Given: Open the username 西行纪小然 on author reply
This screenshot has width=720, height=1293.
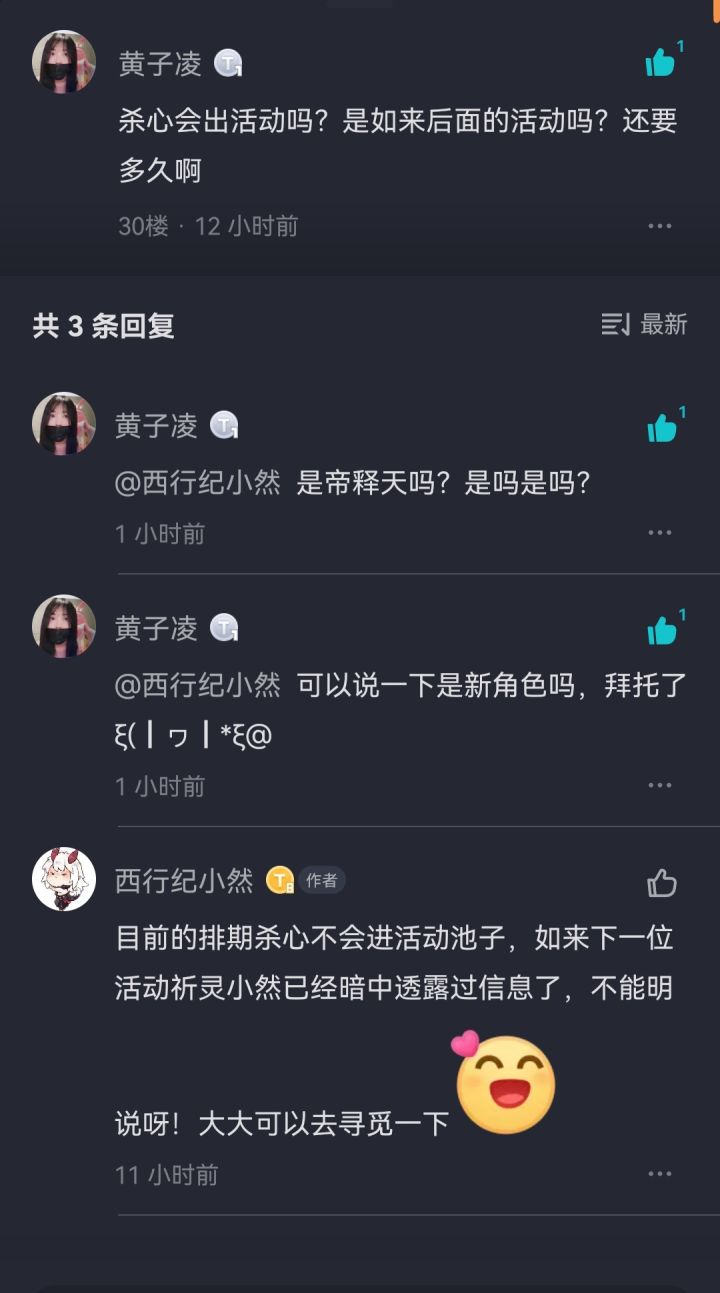Looking at the screenshot, I should pos(184,880).
